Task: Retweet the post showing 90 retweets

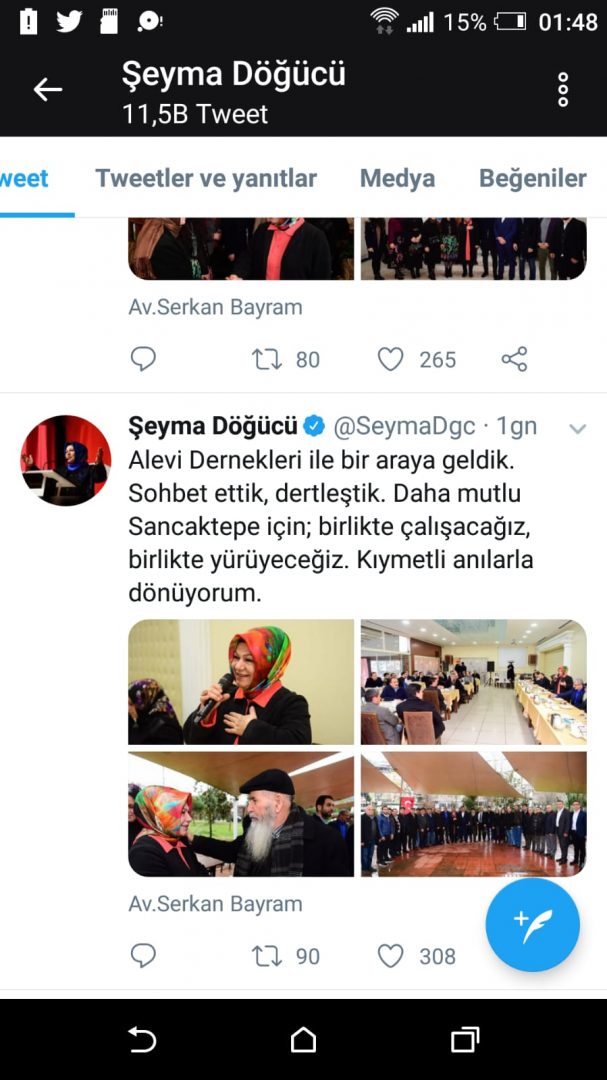Action: click(x=268, y=956)
